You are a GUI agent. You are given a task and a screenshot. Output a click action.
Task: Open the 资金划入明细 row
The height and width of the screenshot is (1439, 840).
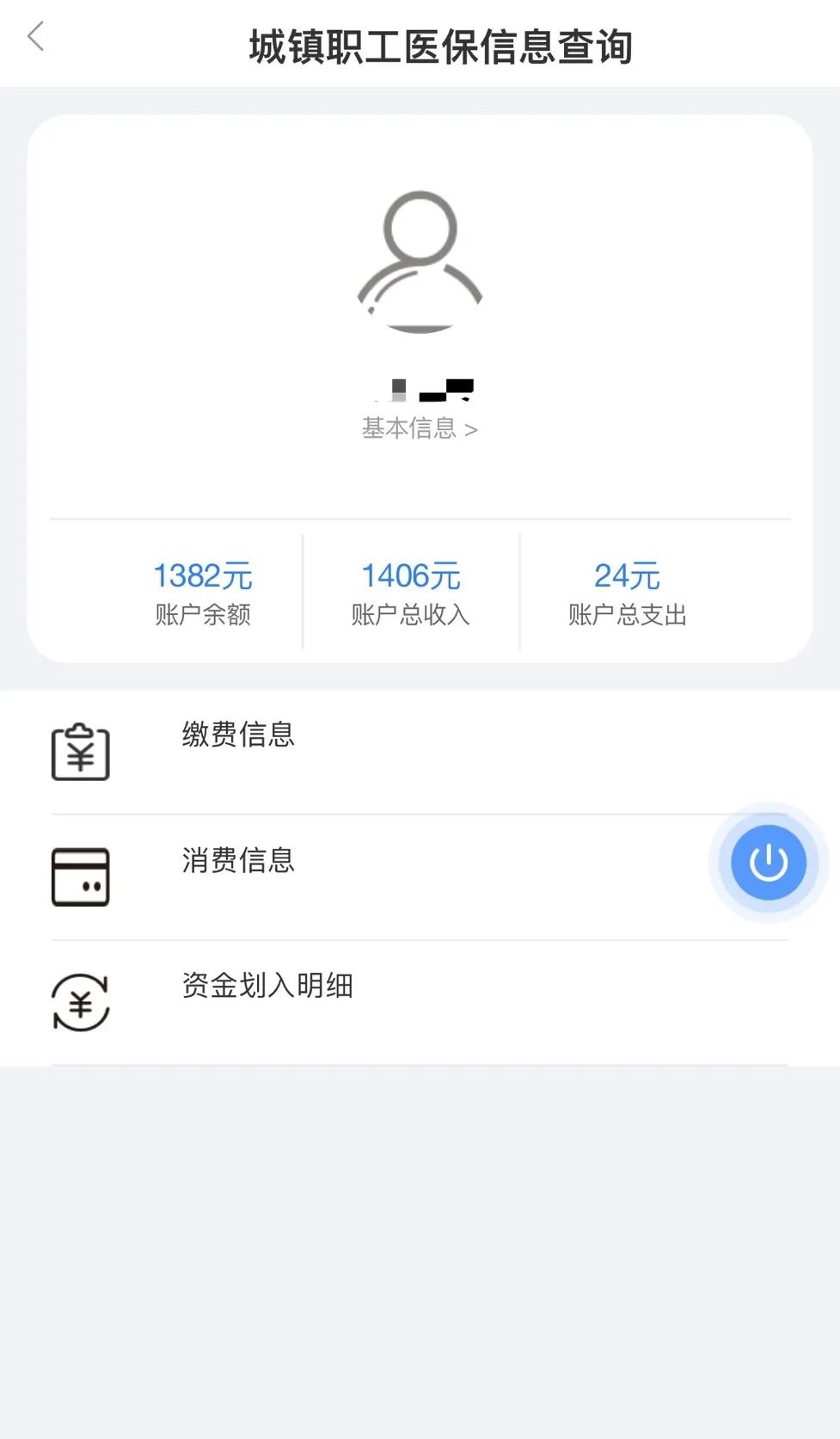click(x=420, y=1003)
